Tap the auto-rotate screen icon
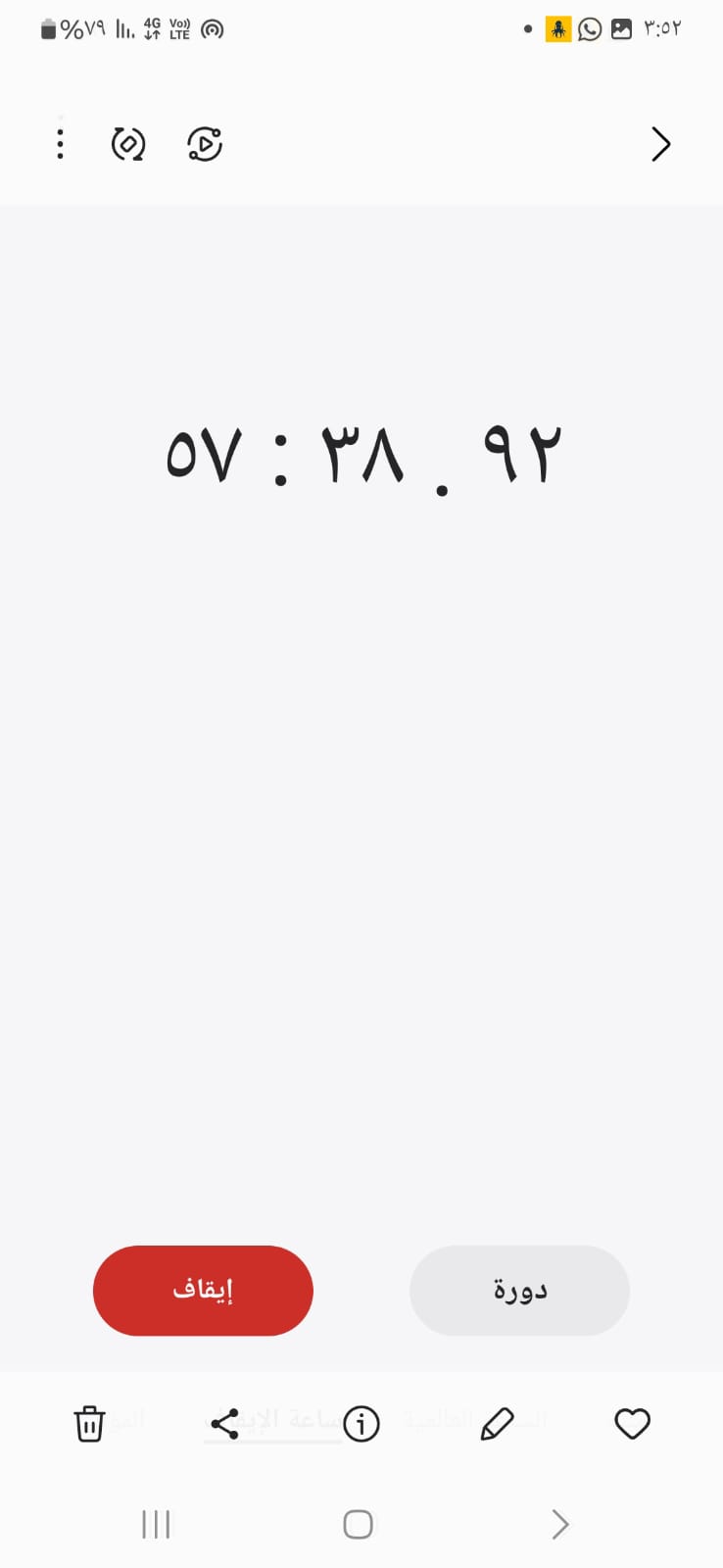This screenshot has width=723, height=1568. (x=128, y=144)
